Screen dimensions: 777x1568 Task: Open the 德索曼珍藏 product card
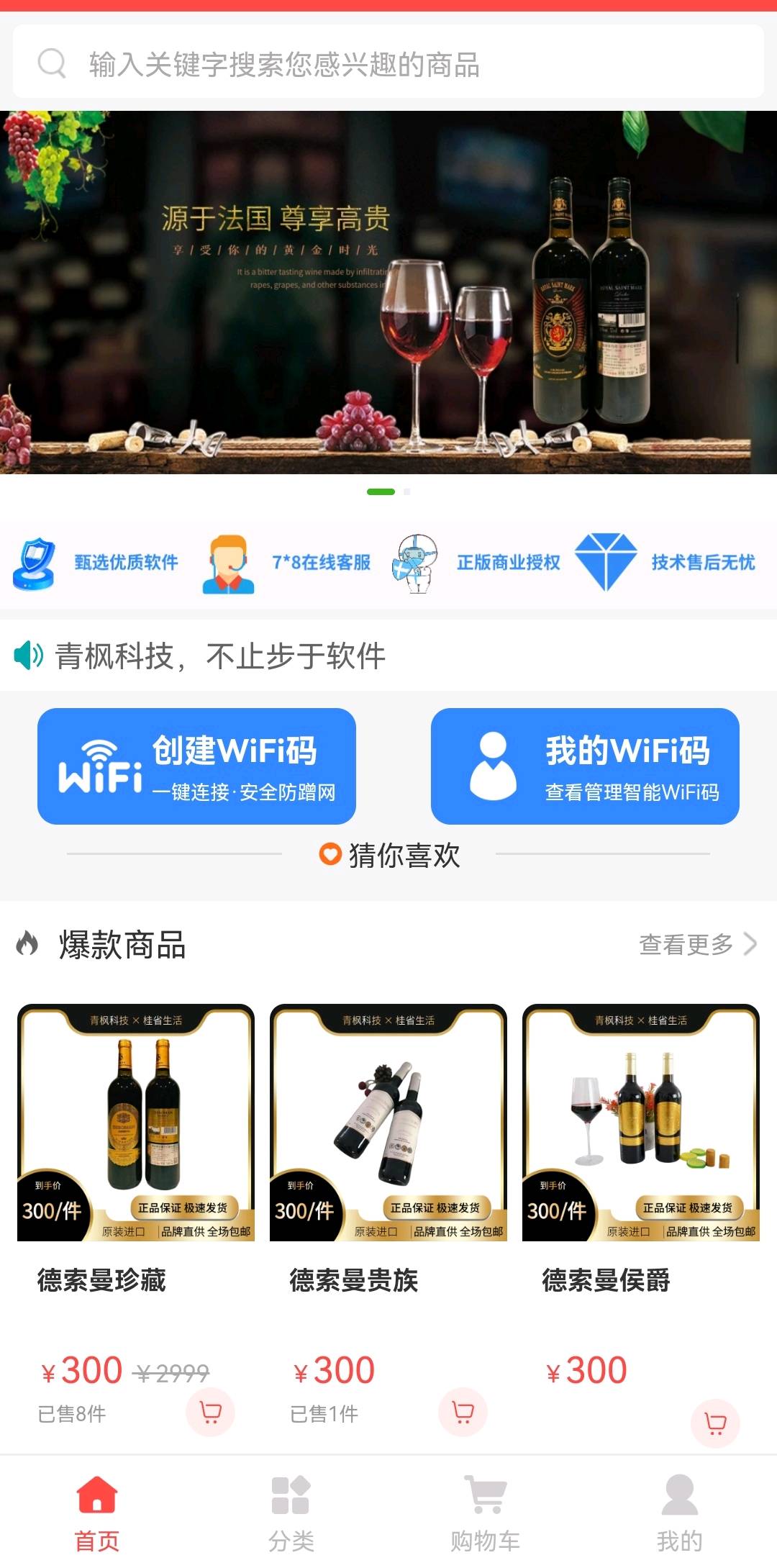(136, 1123)
